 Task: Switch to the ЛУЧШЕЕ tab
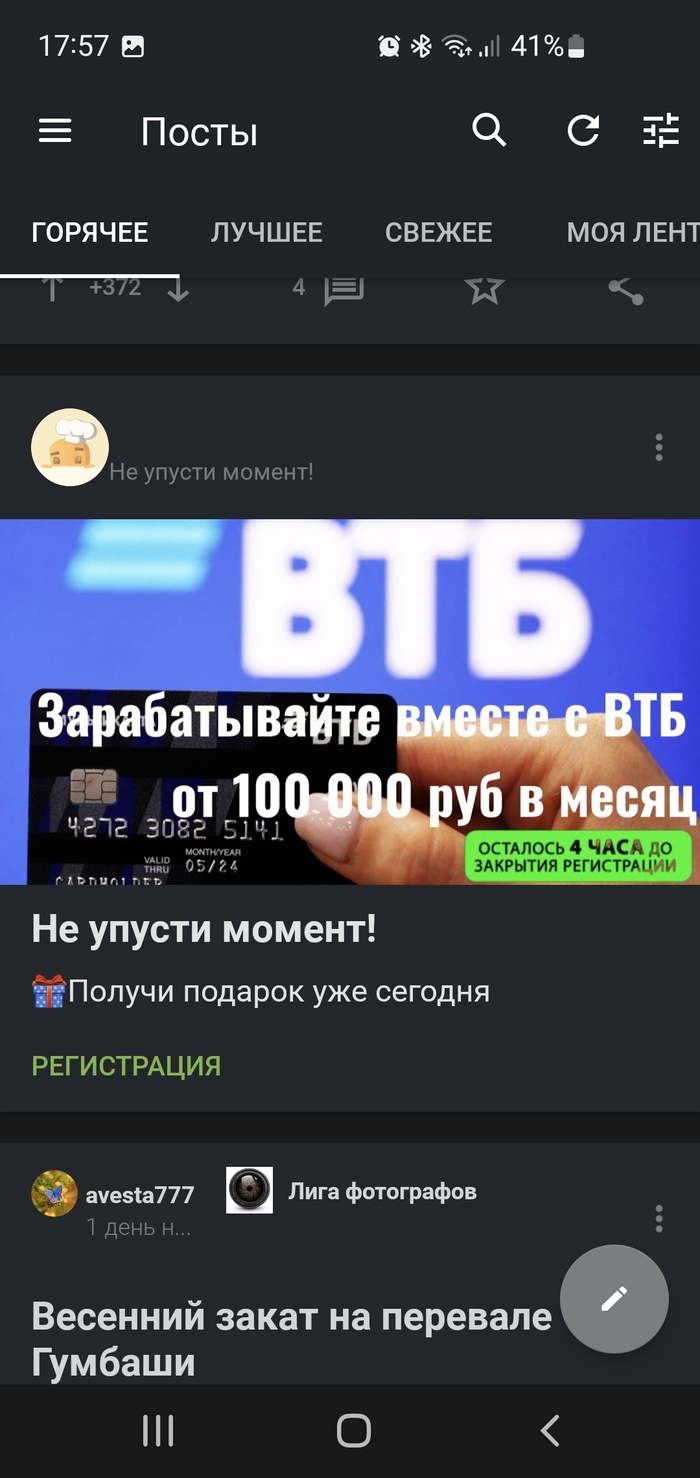point(266,233)
